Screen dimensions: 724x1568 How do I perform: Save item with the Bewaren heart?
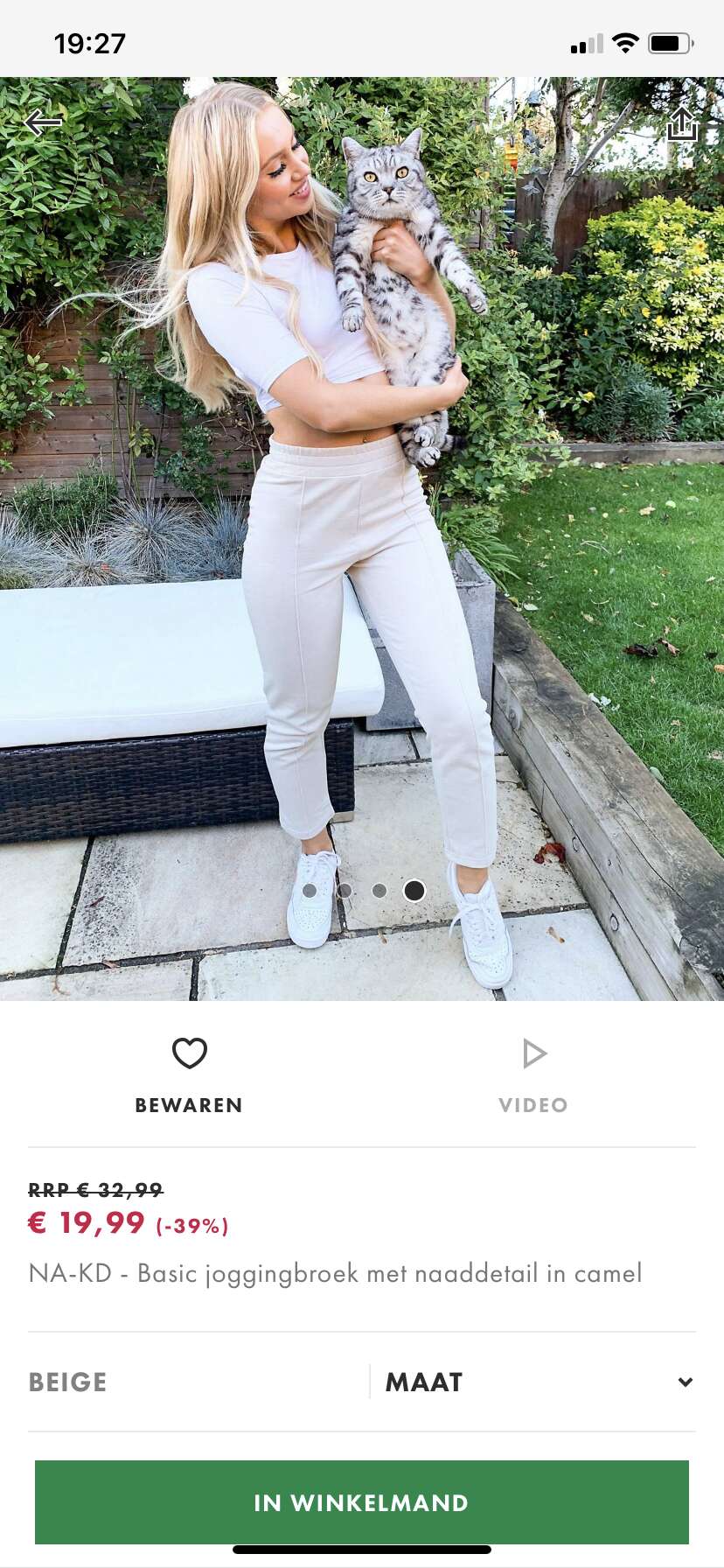tap(189, 1075)
